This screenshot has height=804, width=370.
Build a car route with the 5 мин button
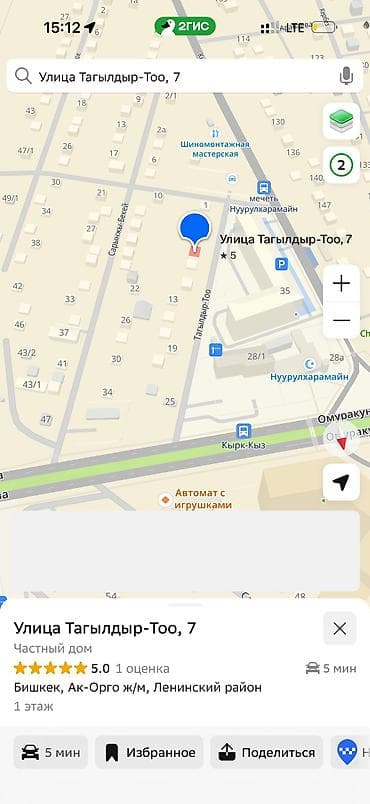tap(51, 752)
